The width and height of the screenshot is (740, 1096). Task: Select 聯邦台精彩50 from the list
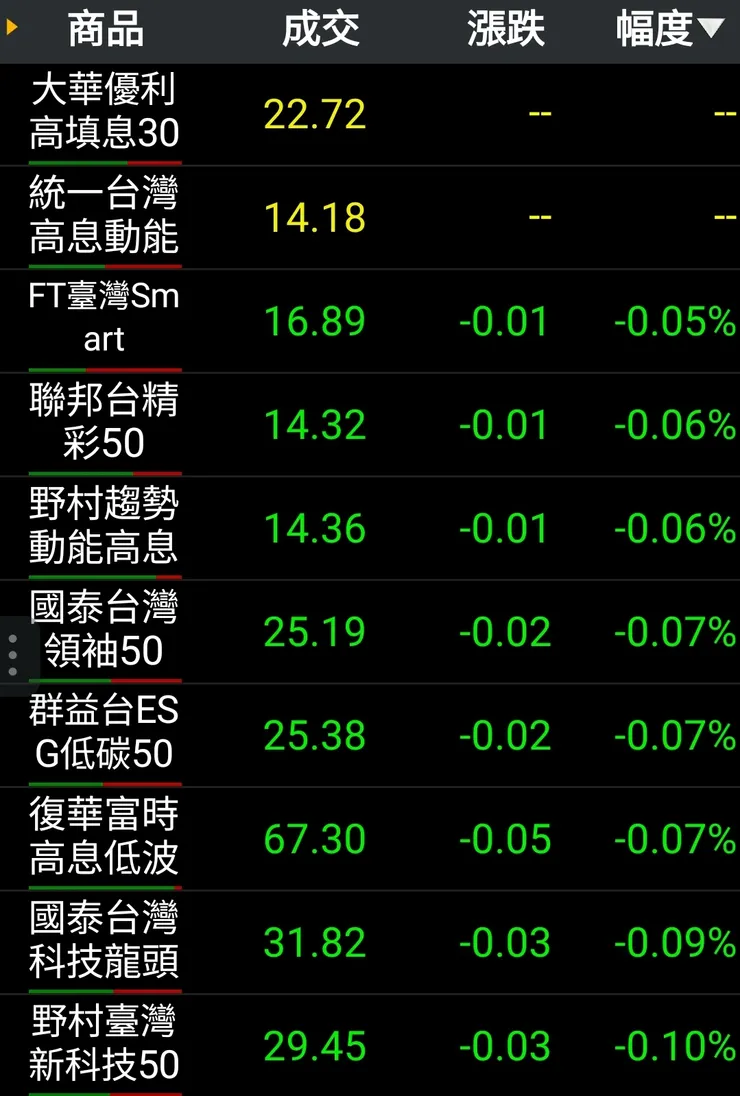pyautogui.click(x=104, y=423)
